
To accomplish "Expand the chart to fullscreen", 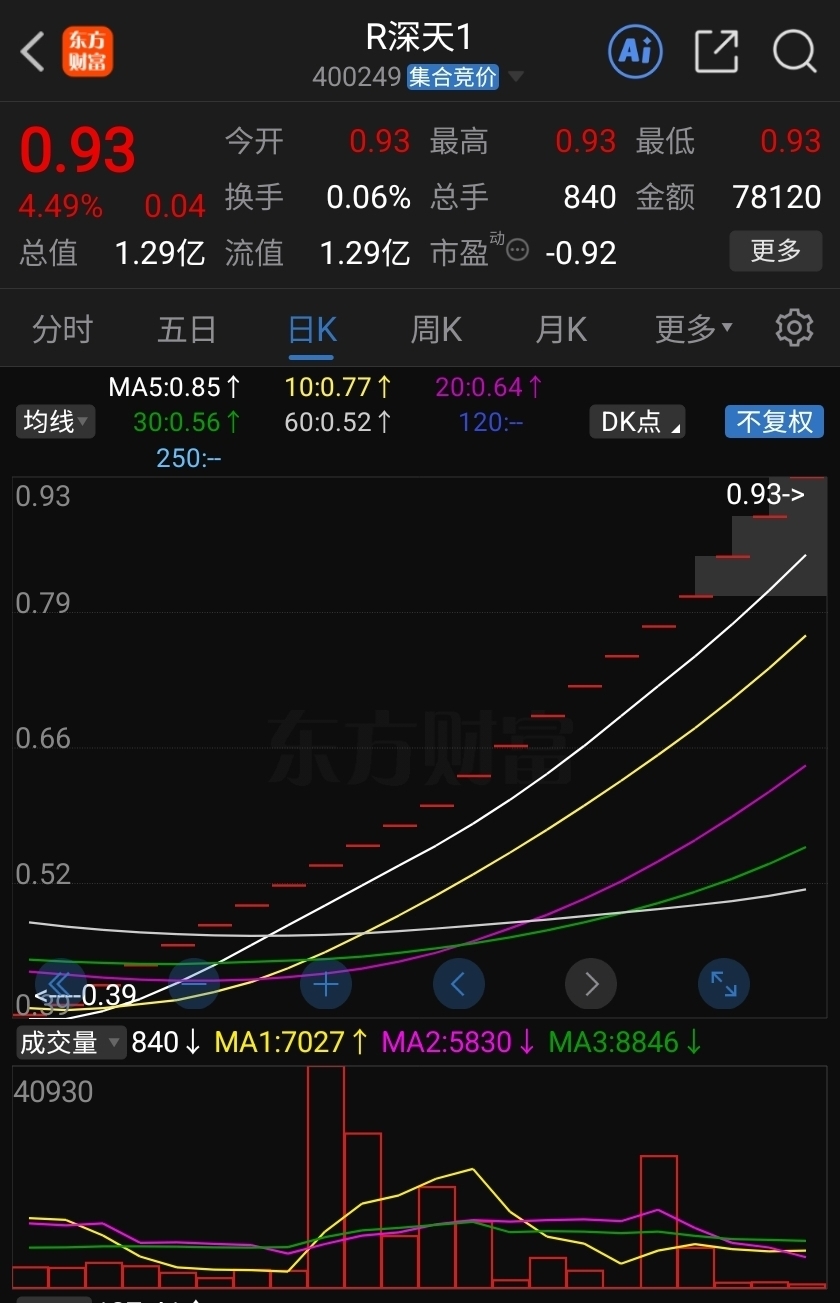I will coord(723,984).
